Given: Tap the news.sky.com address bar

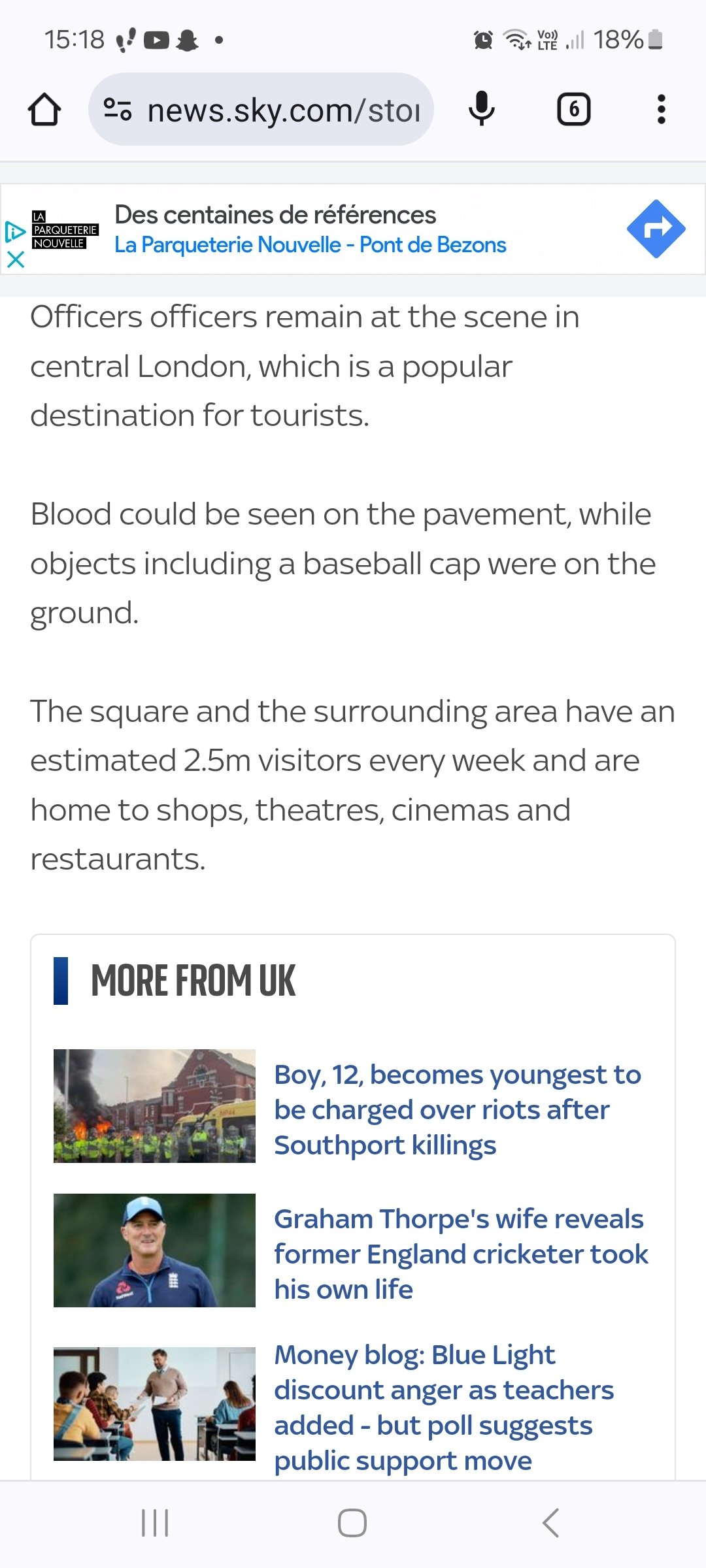Looking at the screenshot, I should click(261, 109).
